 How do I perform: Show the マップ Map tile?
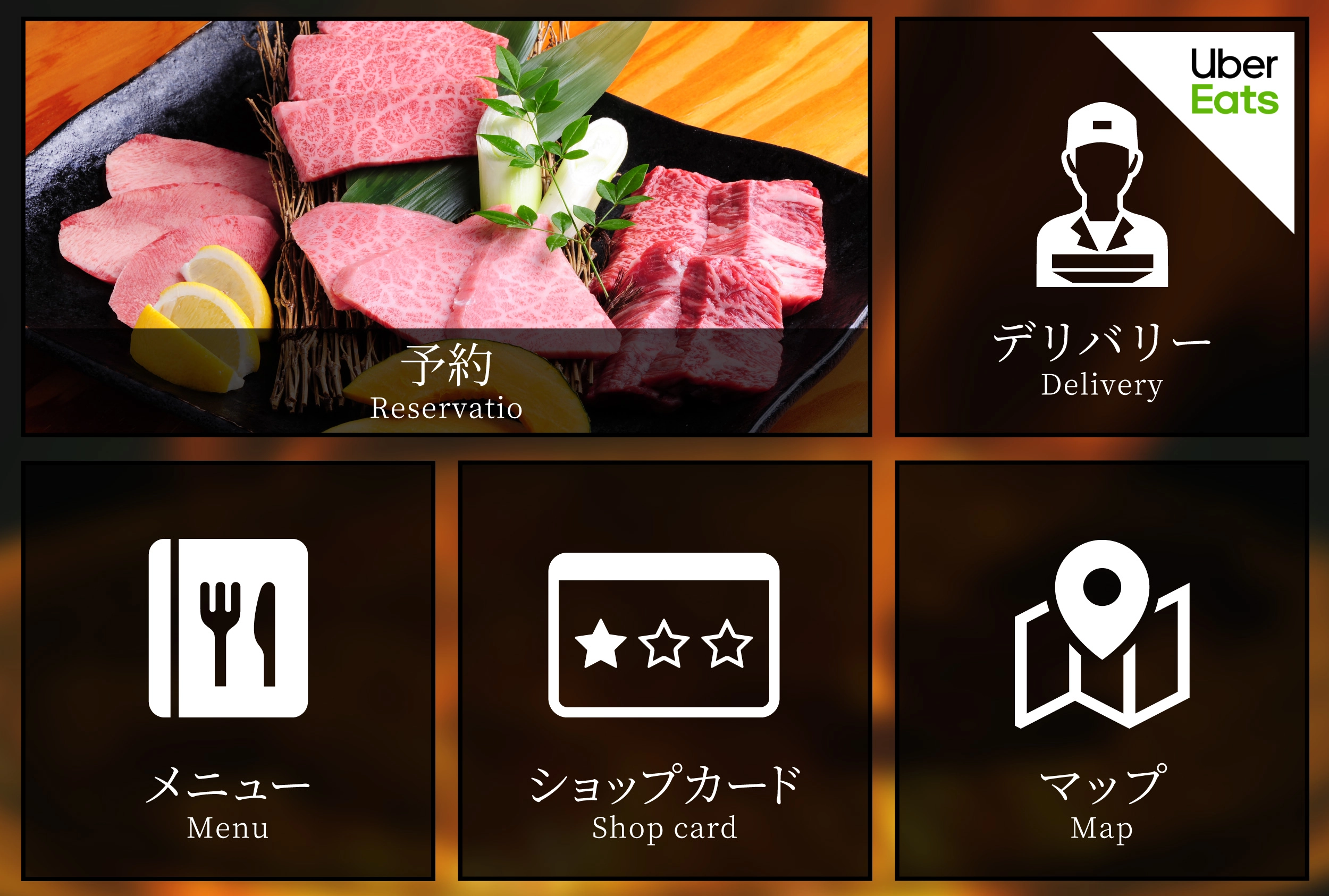coord(1101,670)
